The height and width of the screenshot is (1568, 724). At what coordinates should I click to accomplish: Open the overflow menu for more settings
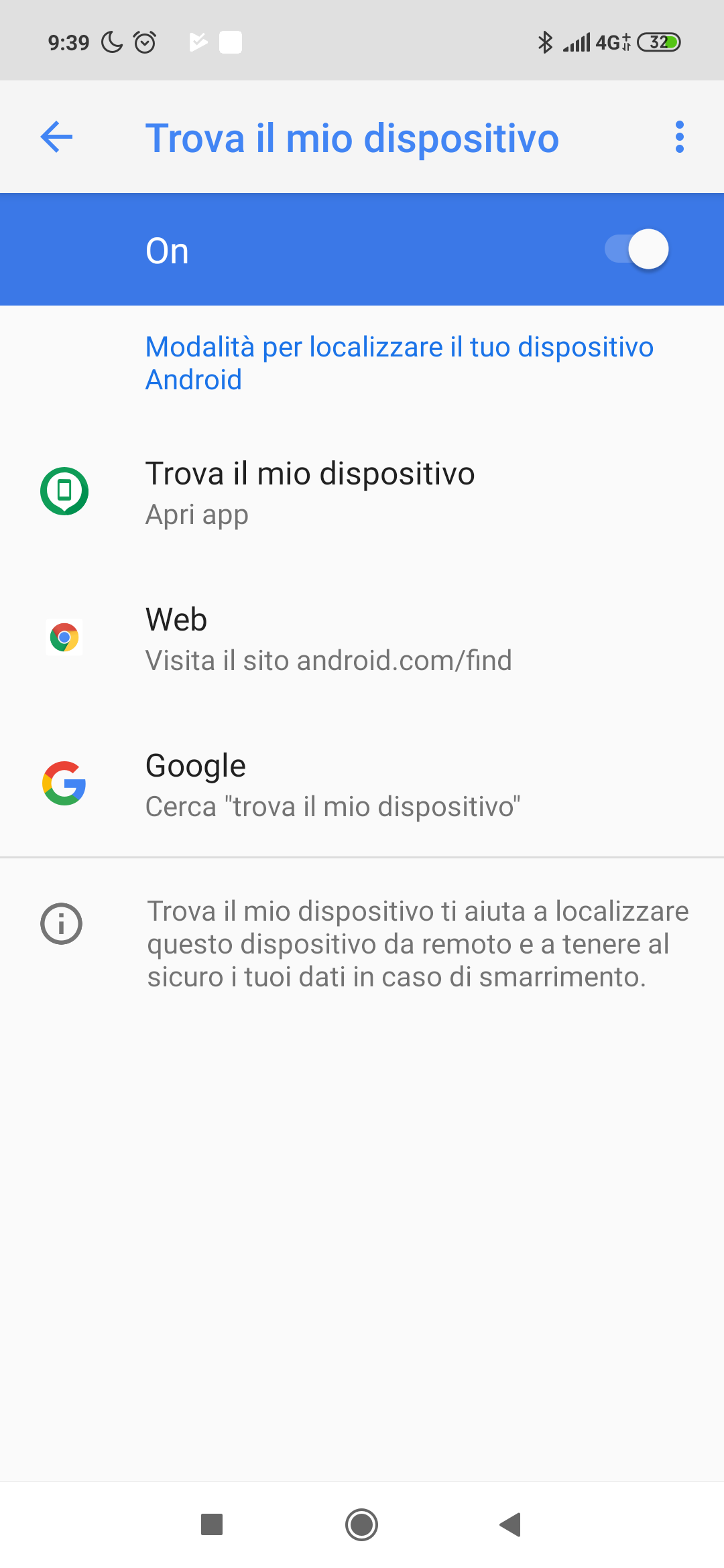point(680,137)
